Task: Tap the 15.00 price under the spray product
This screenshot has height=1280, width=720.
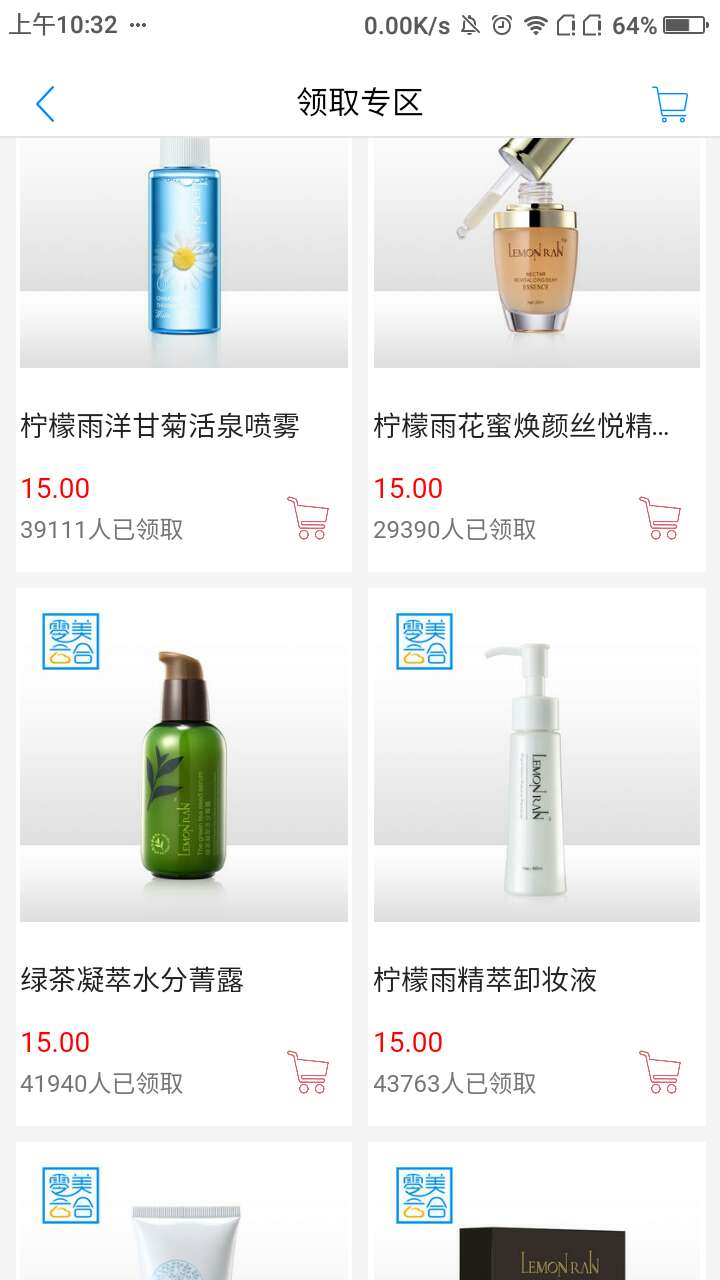Action: tap(55, 488)
